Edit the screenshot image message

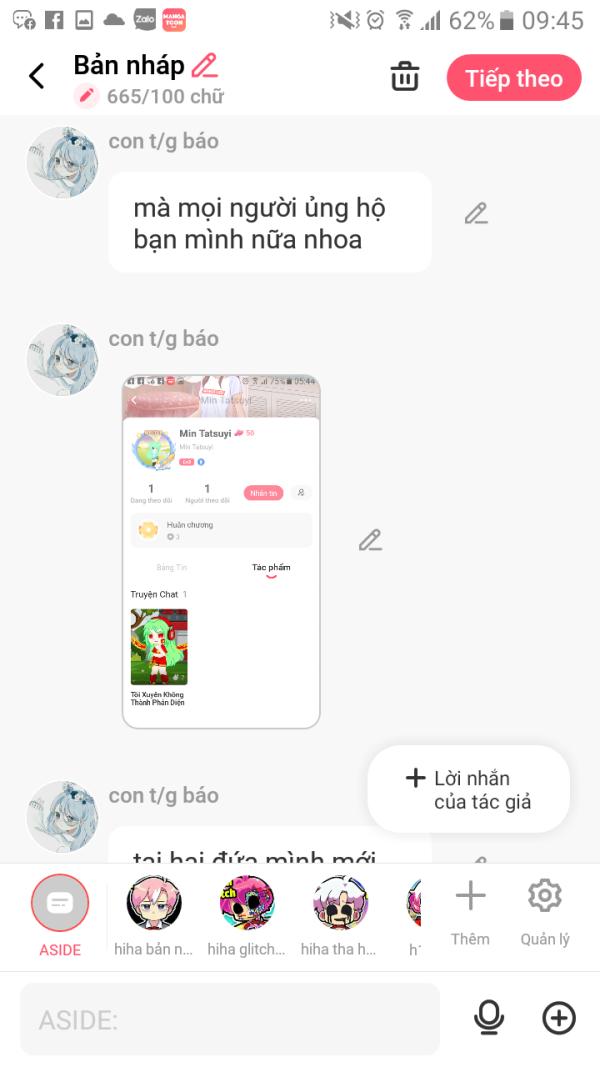(x=370, y=540)
